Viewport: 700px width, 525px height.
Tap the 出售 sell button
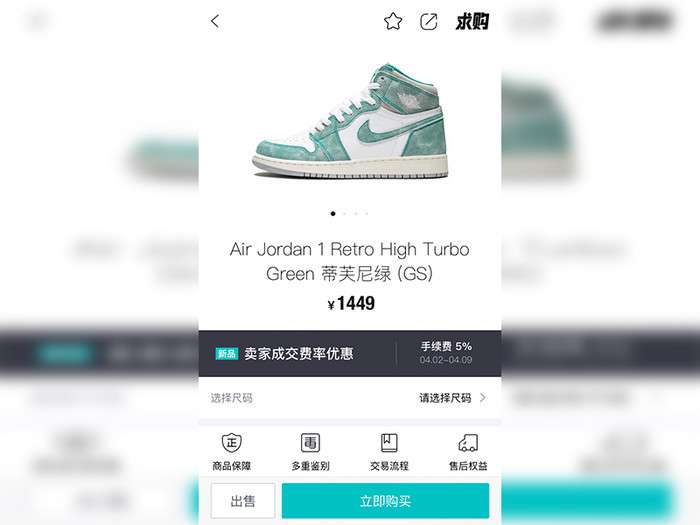[x=242, y=501]
